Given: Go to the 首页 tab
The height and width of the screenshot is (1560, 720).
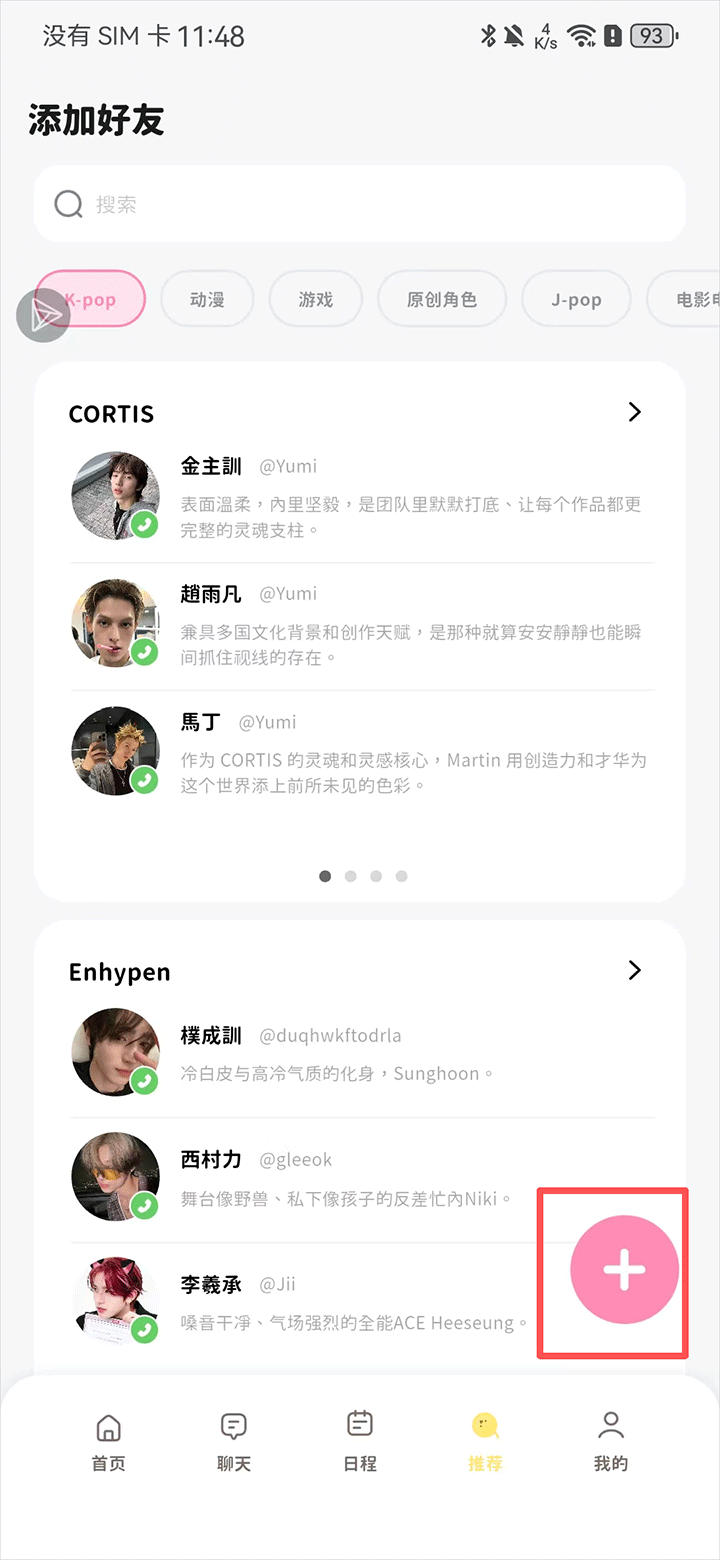Looking at the screenshot, I should click(108, 1441).
